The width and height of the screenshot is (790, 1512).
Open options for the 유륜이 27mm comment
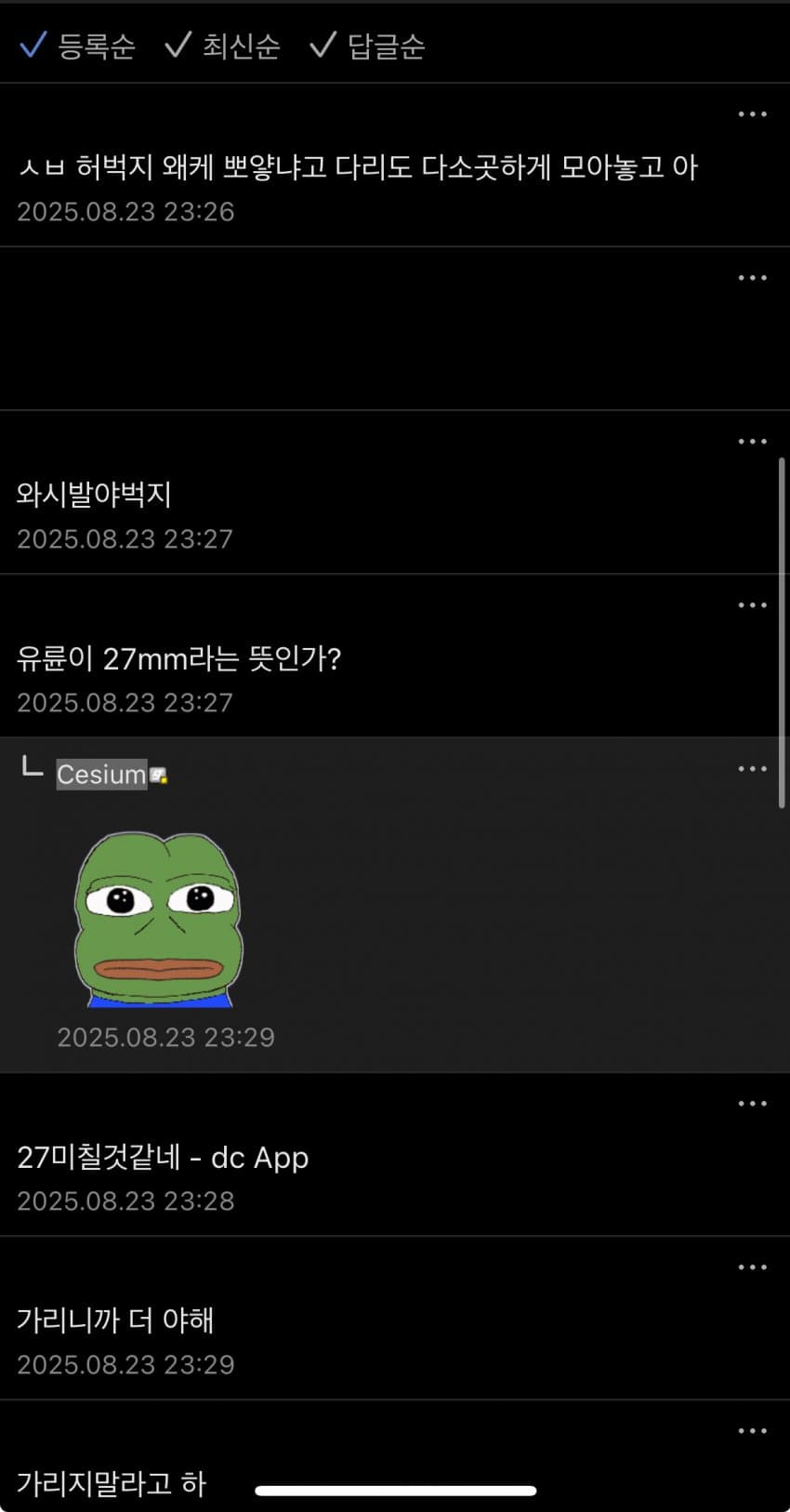tap(752, 605)
